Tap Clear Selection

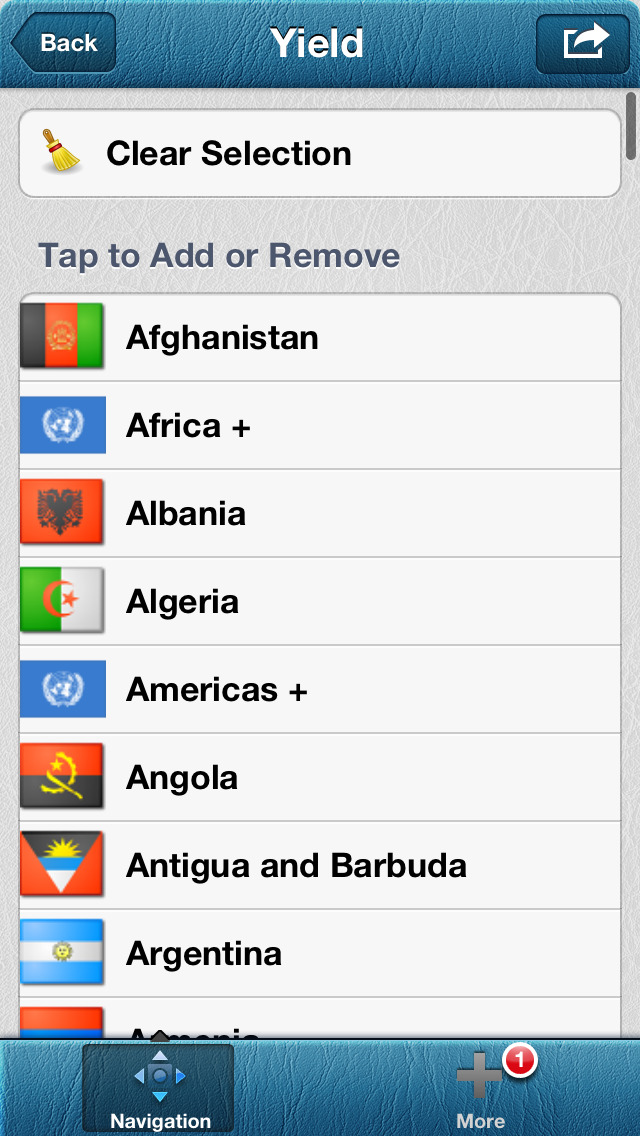(x=320, y=154)
